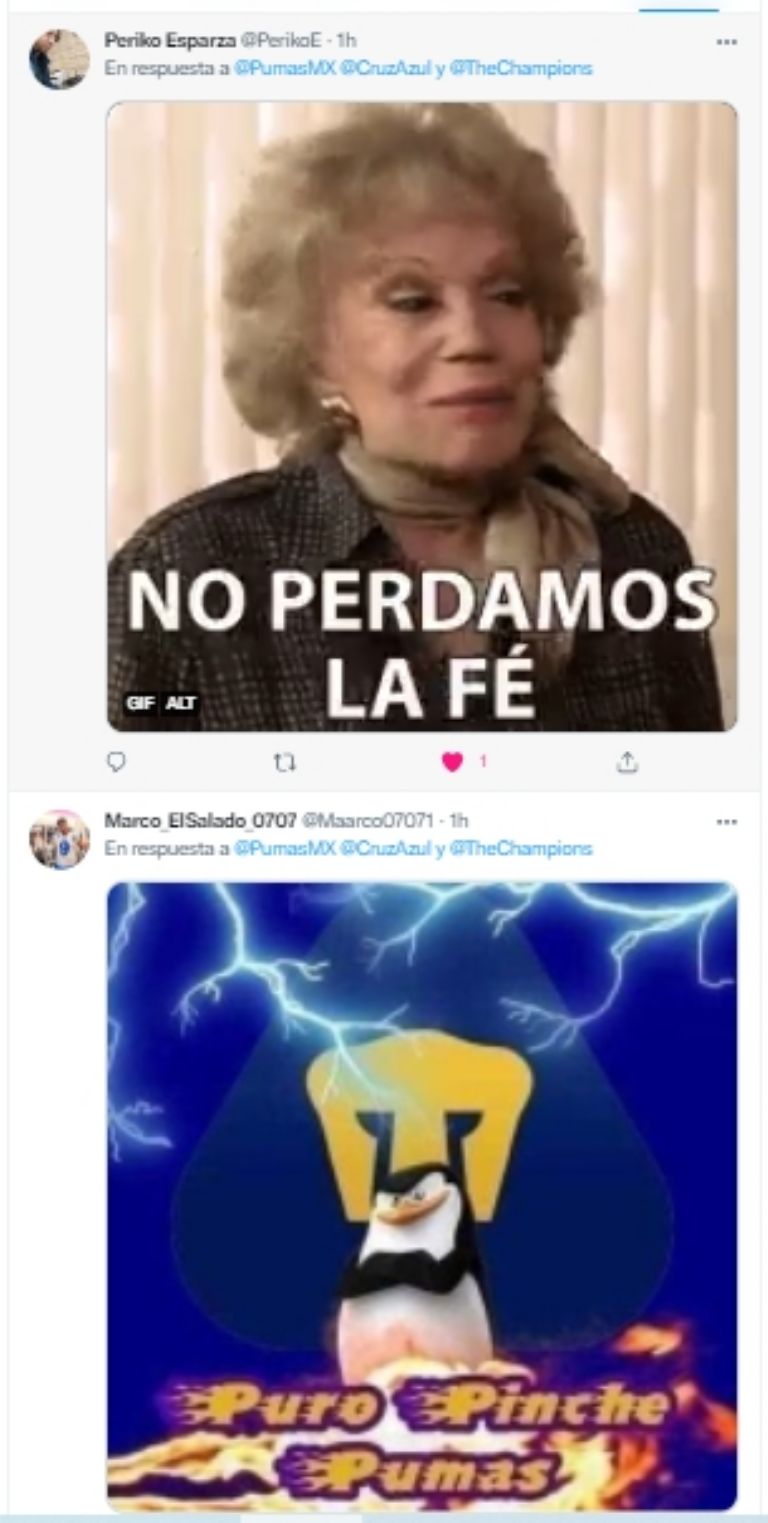Open Marco_ElSalado_0707's profile name
The image size is (768, 1523).
pyautogui.click(x=200, y=821)
